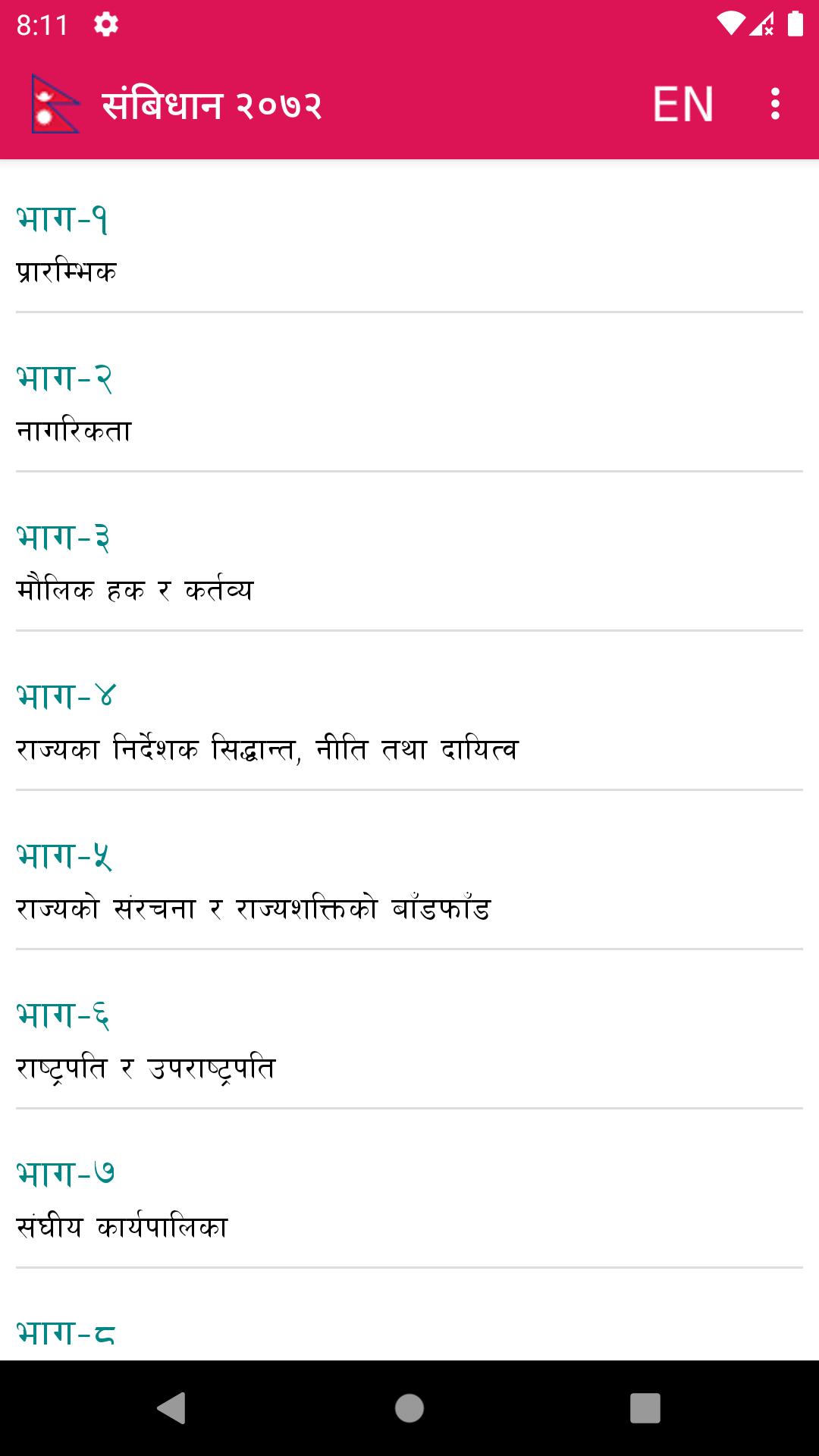Switch language using the EN button
This screenshot has height=1456, width=819.
pyautogui.click(x=682, y=104)
